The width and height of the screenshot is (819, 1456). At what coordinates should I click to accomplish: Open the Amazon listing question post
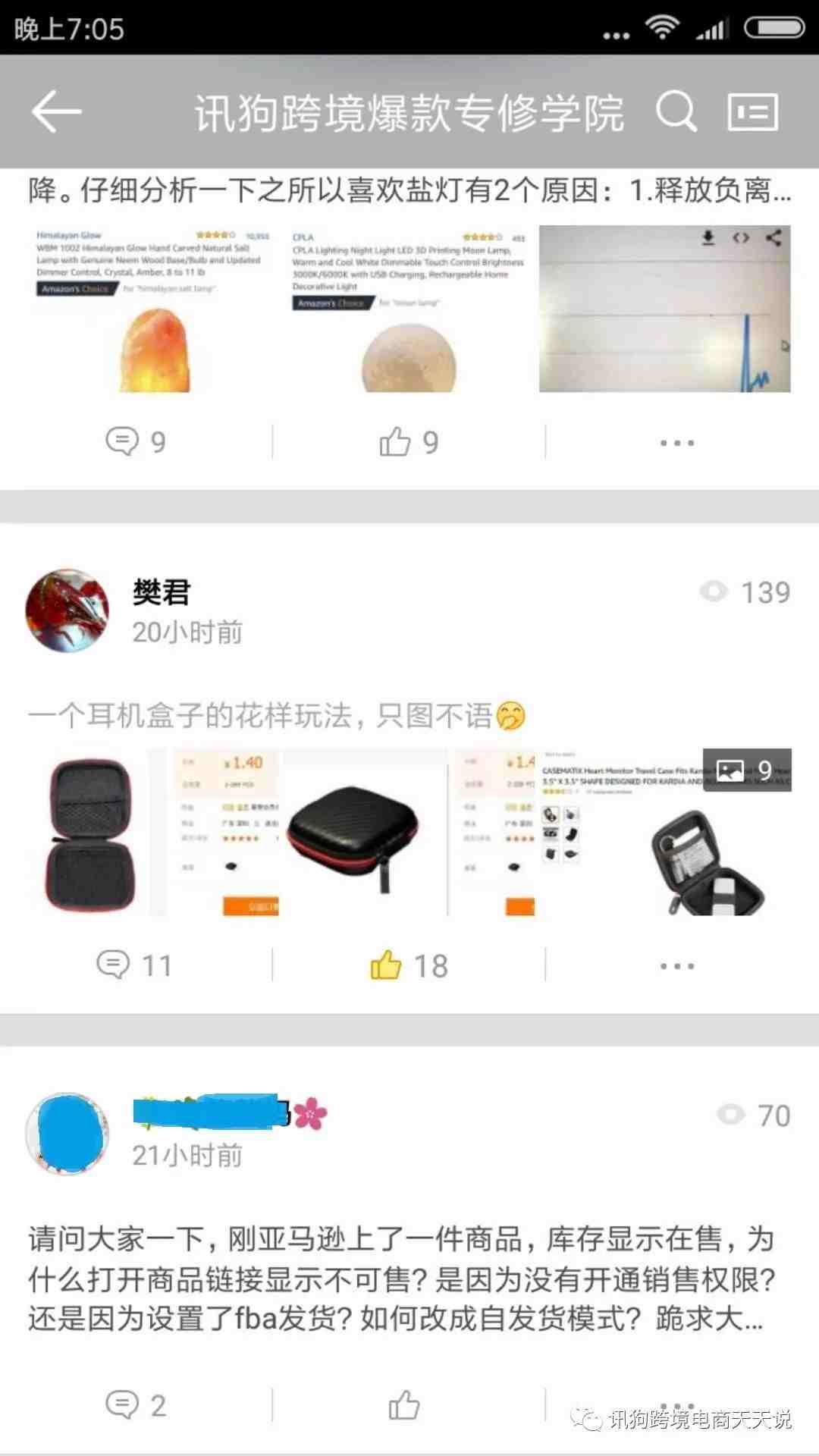pyautogui.click(x=402, y=1279)
